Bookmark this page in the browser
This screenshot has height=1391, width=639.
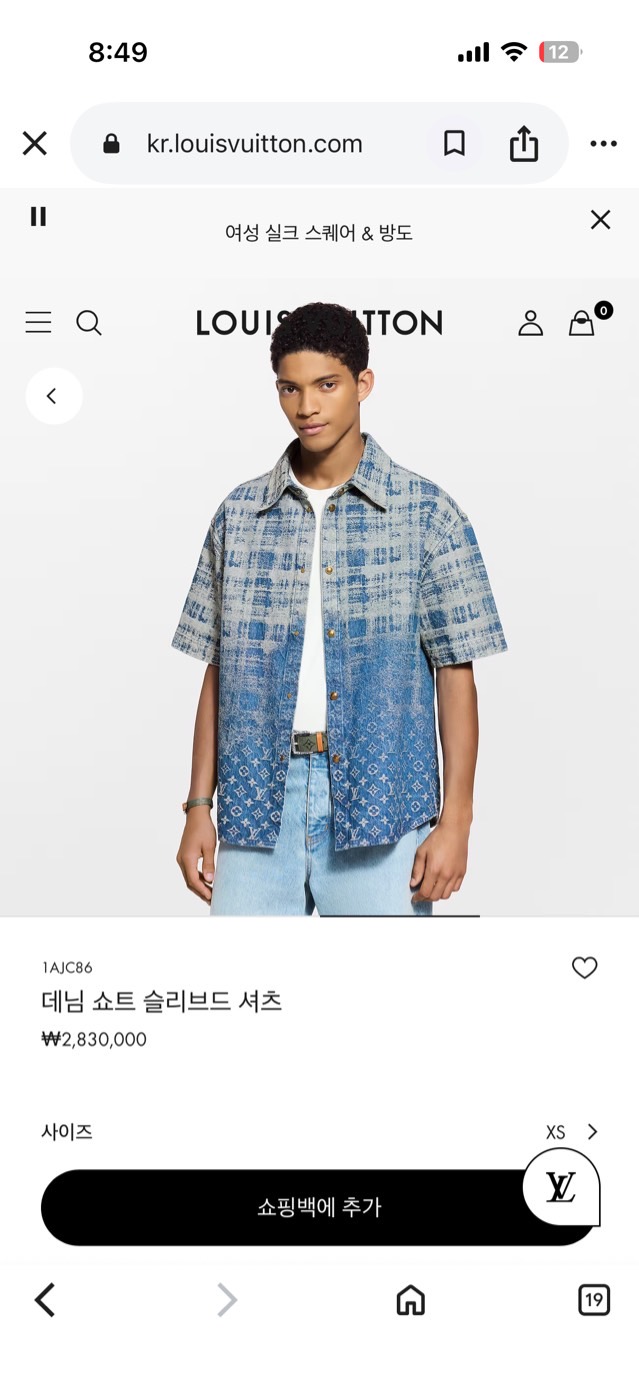click(x=454, y=144)
